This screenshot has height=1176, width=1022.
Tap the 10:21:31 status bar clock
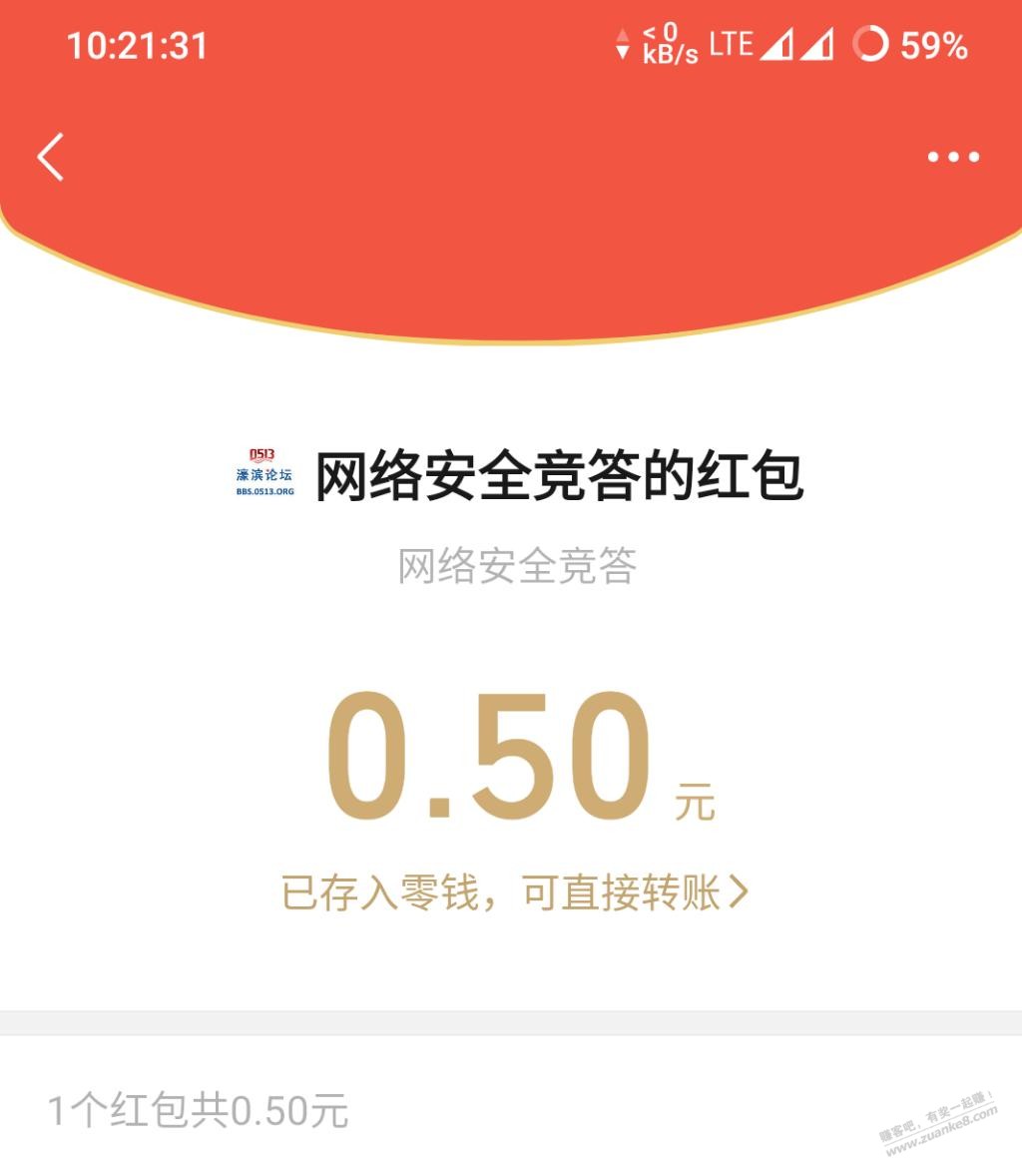[x=137, y=44]
